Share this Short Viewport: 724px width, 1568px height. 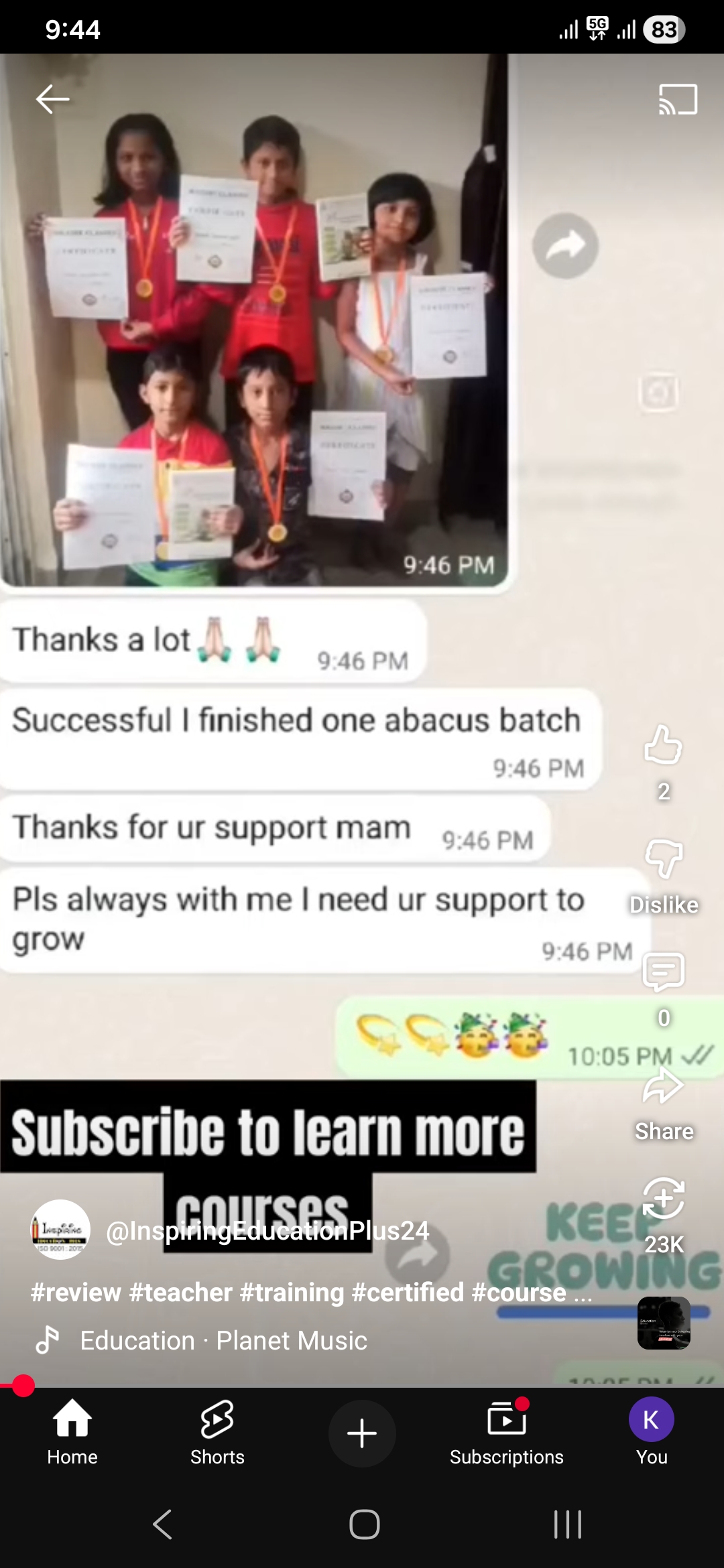click(663, 1086)
